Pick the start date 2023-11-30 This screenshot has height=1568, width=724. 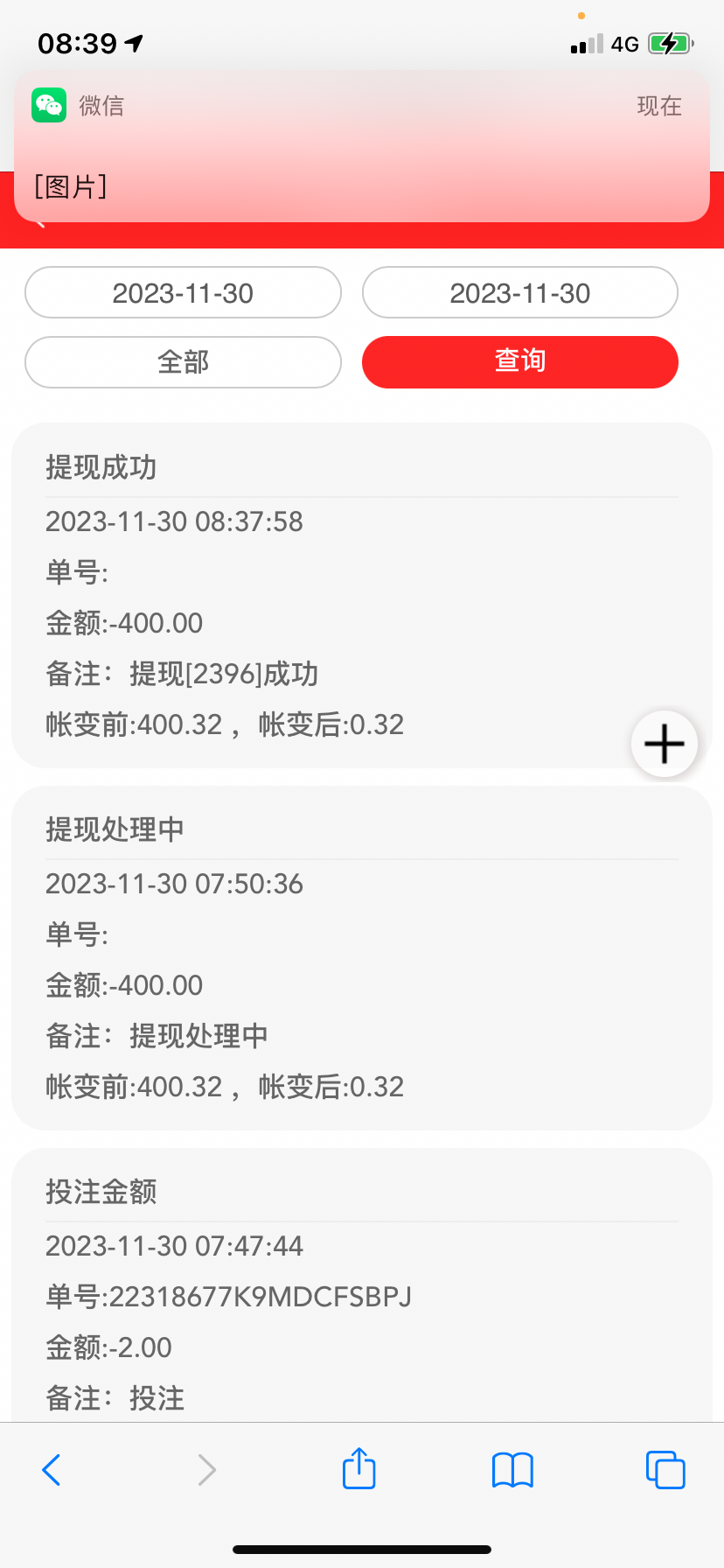click(183, 293)
